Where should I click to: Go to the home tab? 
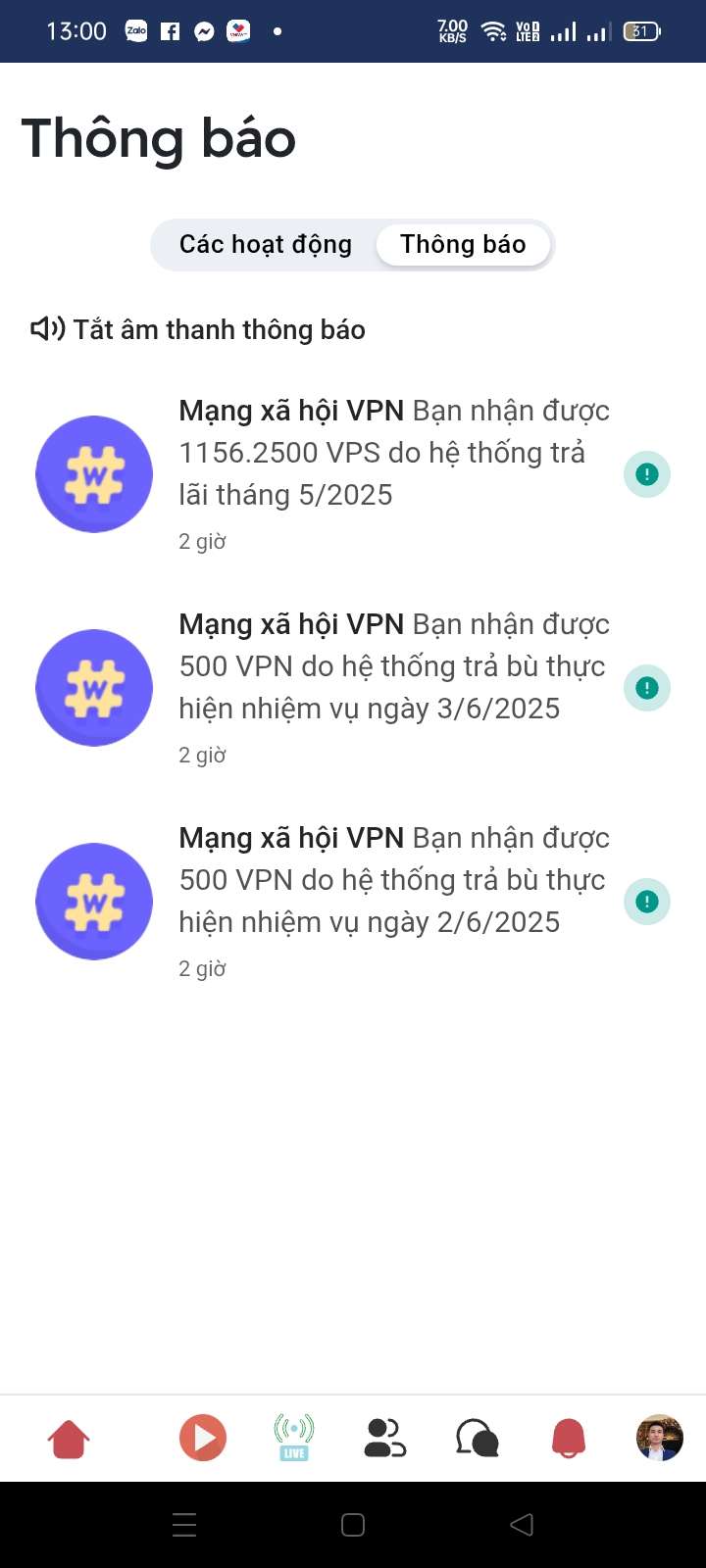click(x=69, y=1439)
